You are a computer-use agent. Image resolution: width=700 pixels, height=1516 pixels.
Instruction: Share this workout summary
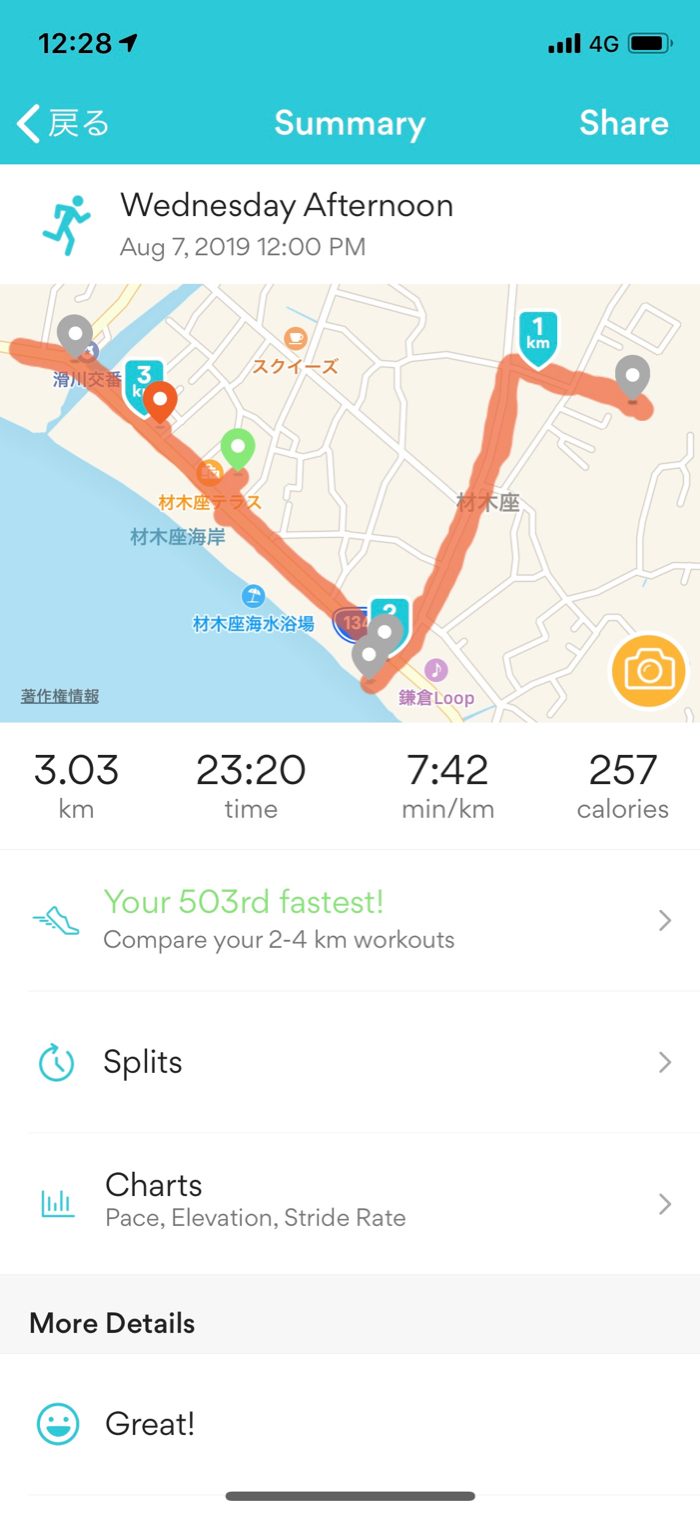pos(623,123)
